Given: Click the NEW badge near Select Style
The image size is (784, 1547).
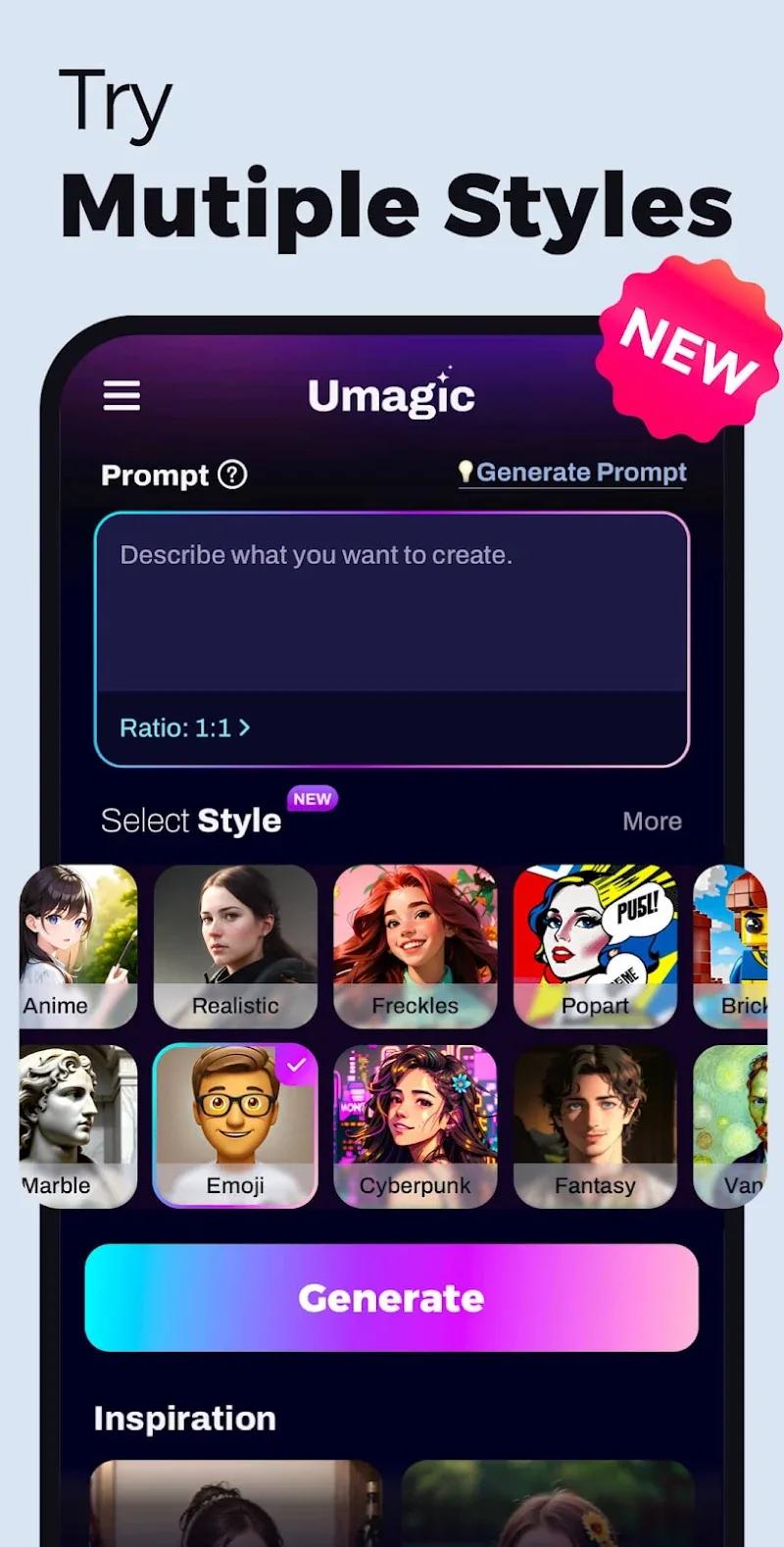Looking at the screenshot, I should point(312,798).
